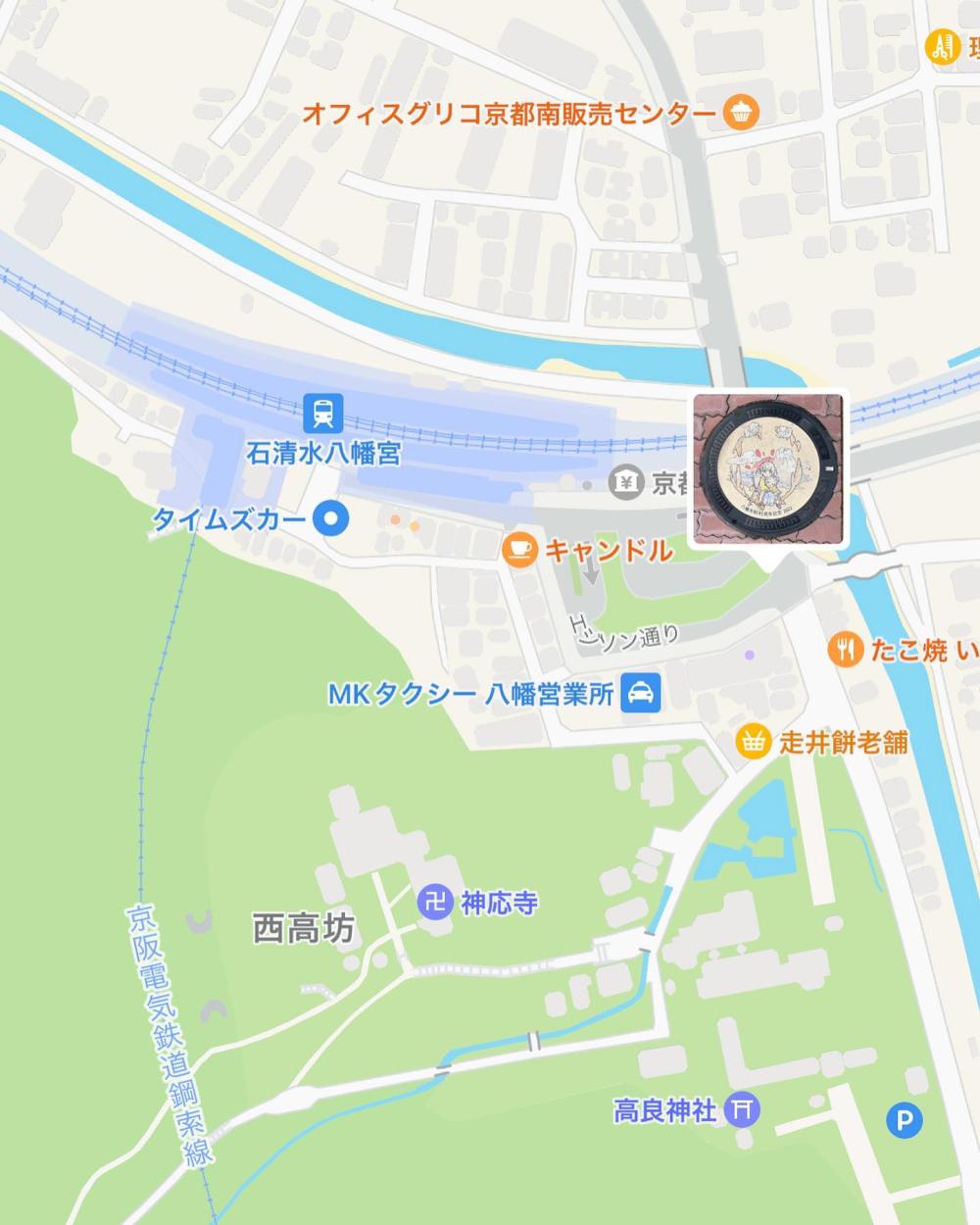Tap the blue parking P marker

coord(904,1119)
